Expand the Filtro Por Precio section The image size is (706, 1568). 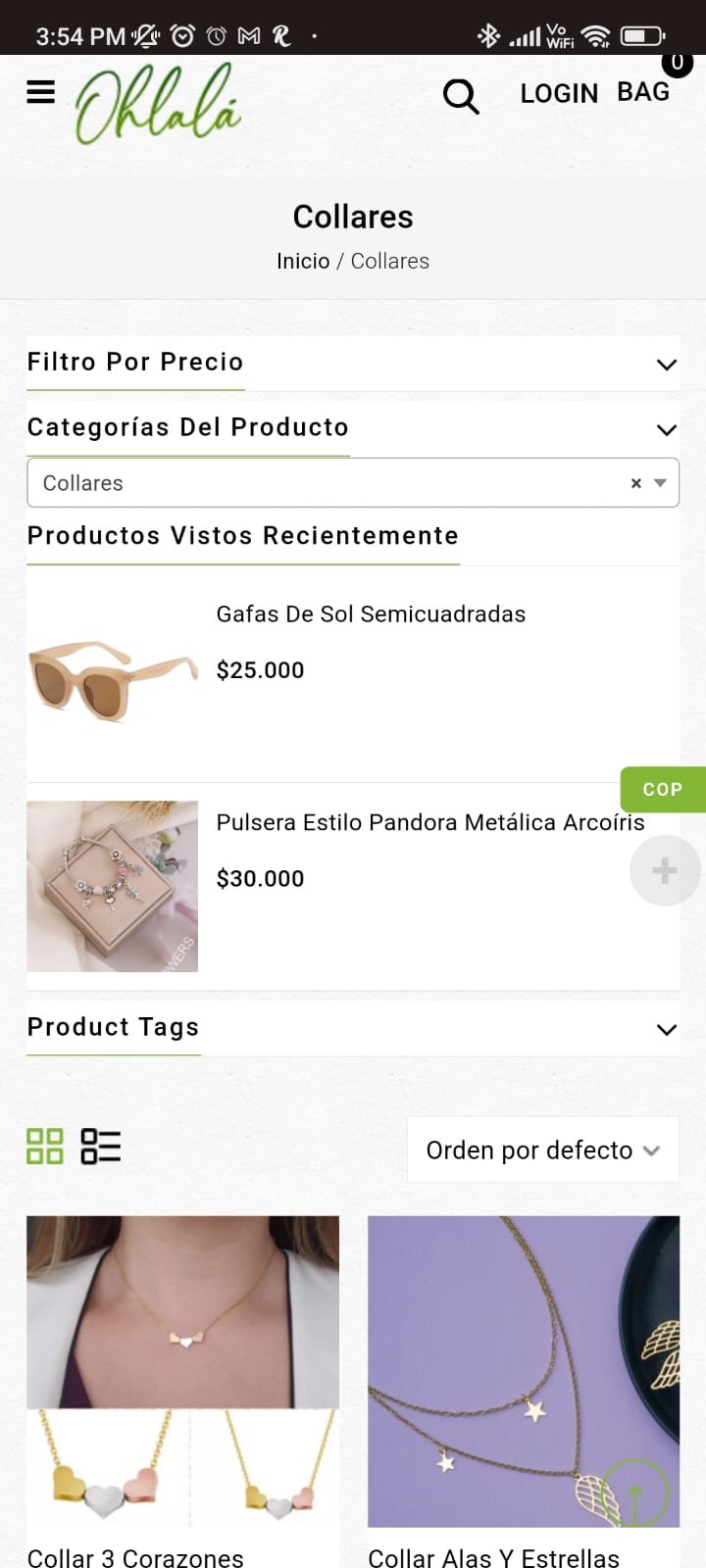(667, 365)
